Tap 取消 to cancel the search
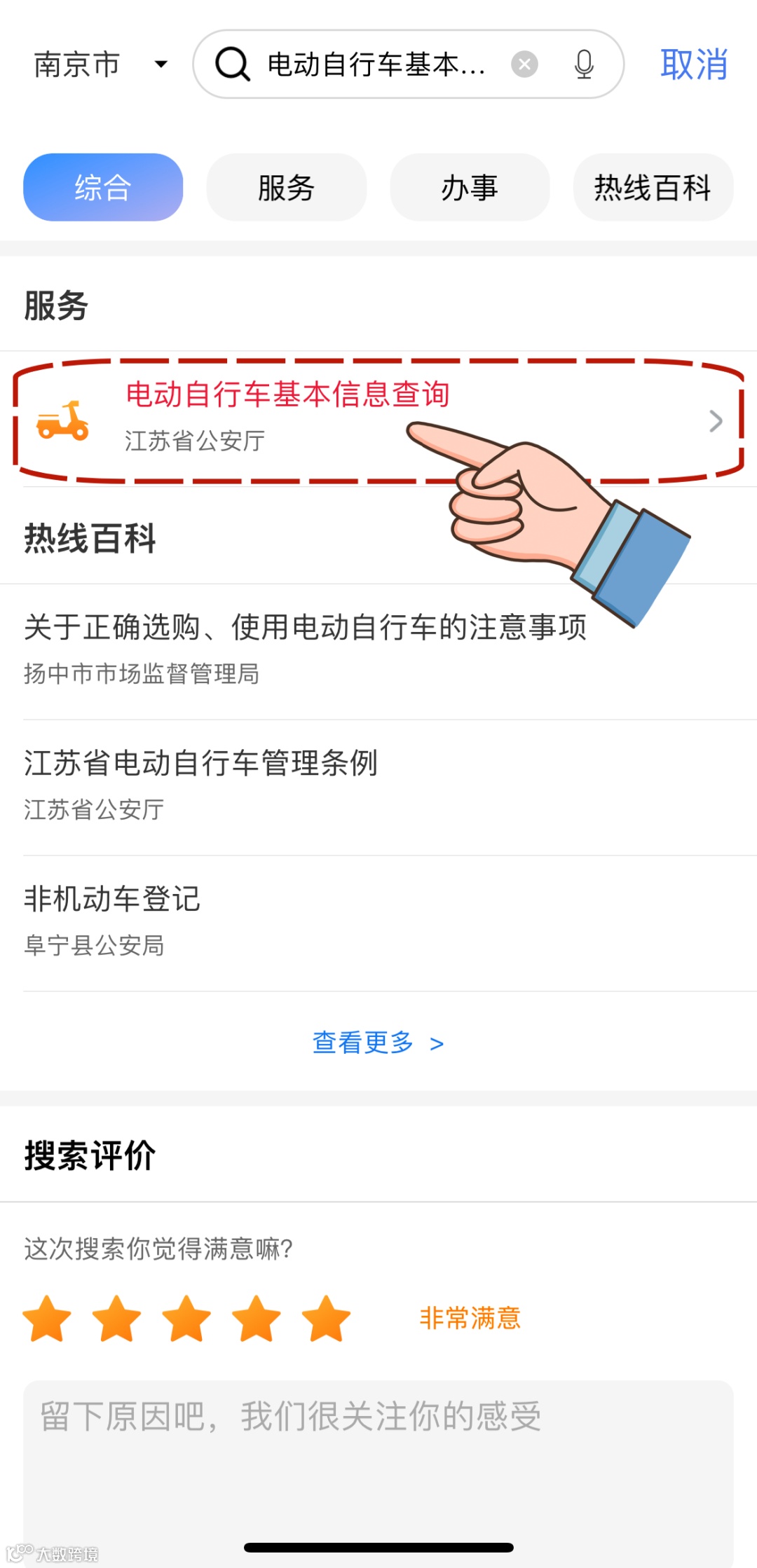 [693, 64]
